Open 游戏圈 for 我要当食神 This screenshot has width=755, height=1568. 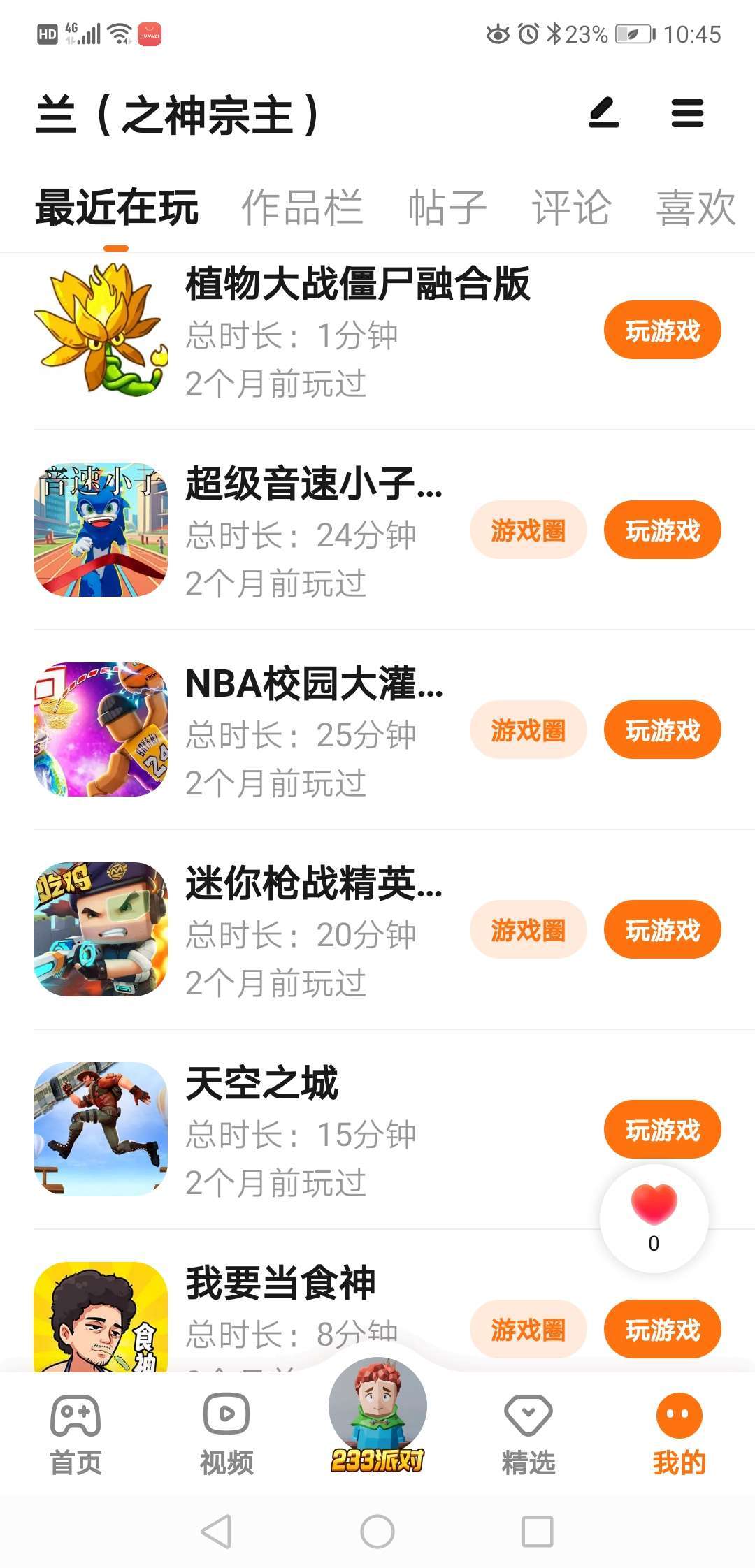[528, 1329]
